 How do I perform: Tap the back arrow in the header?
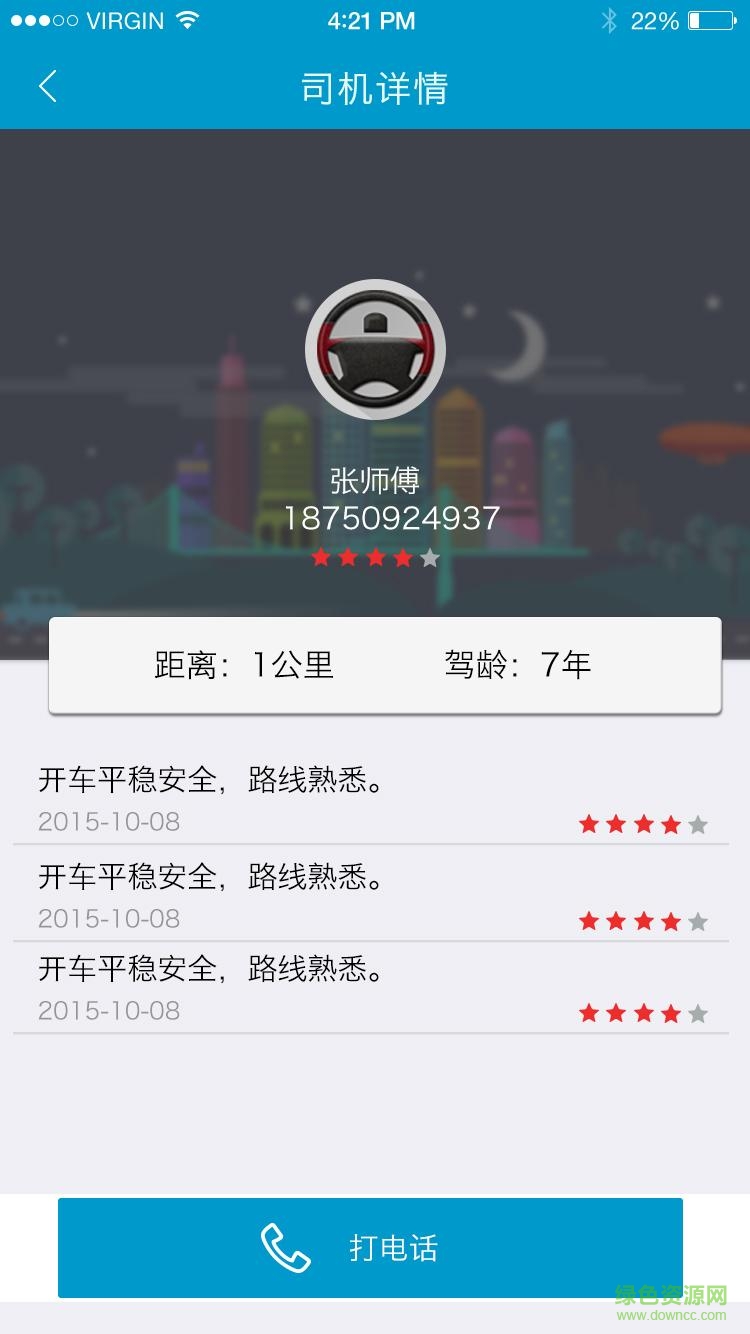point(46,87)
